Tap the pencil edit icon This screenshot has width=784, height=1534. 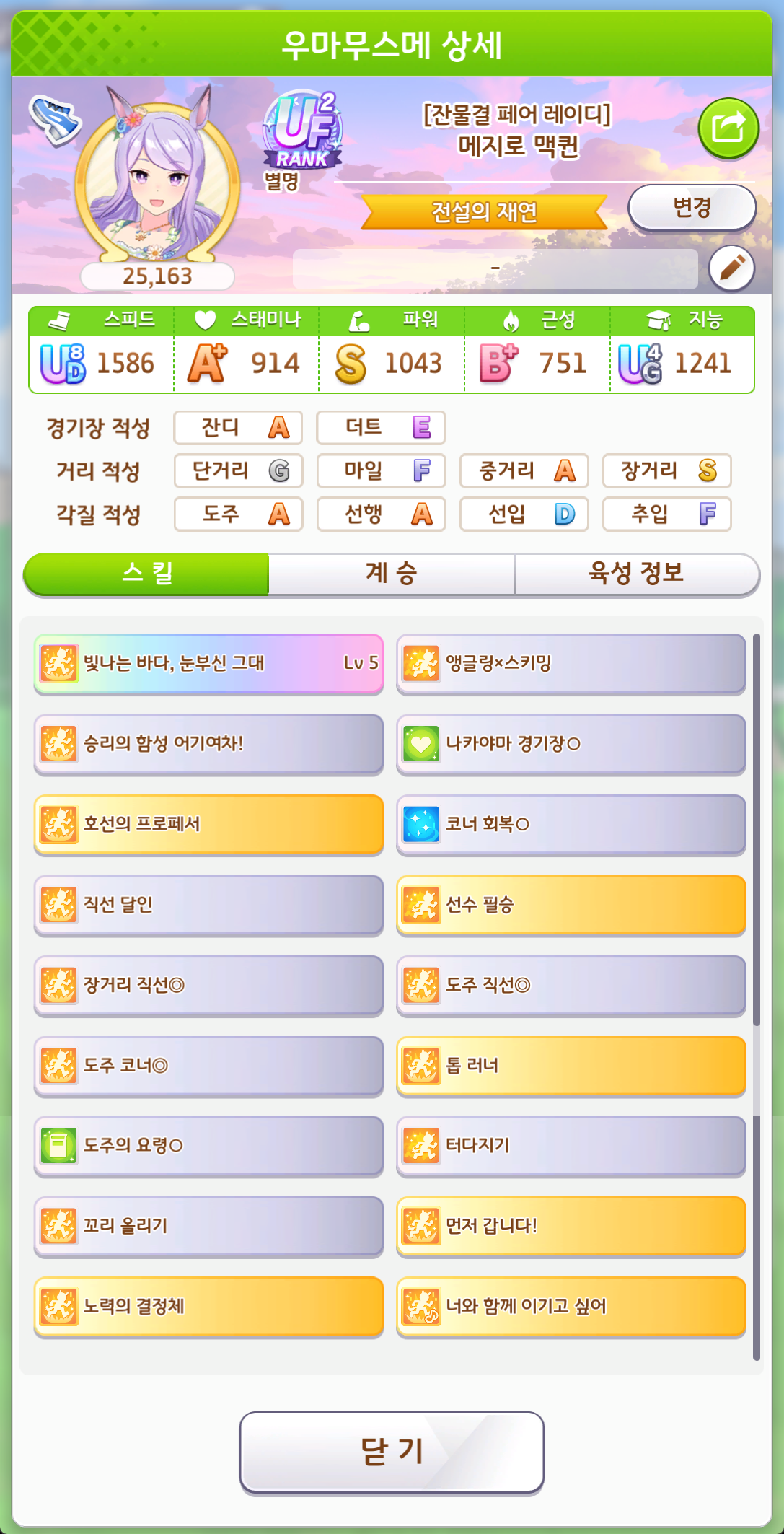(x=731, y=268)
